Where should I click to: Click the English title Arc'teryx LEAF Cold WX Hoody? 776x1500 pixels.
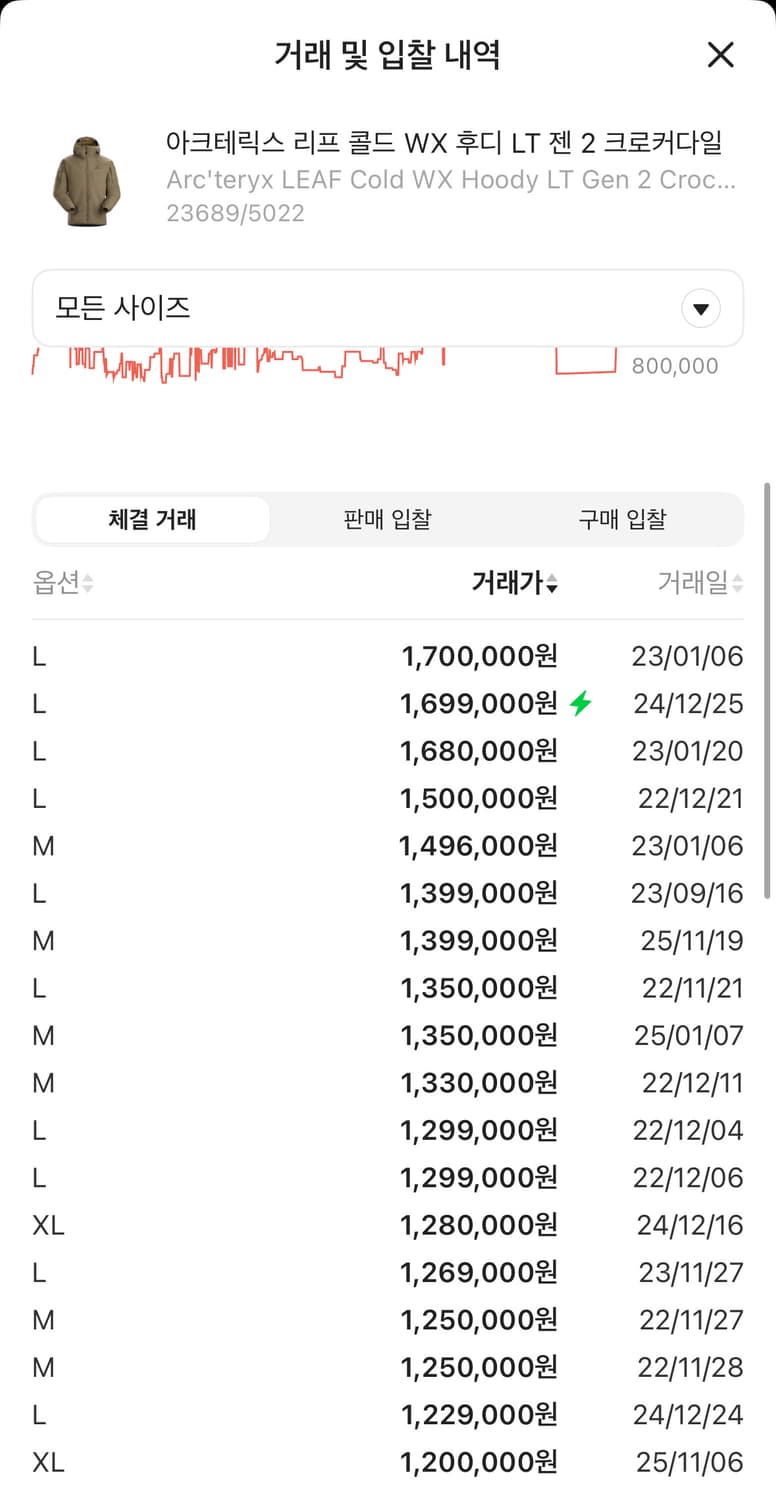pyautogui.click(x=446, y=180)
